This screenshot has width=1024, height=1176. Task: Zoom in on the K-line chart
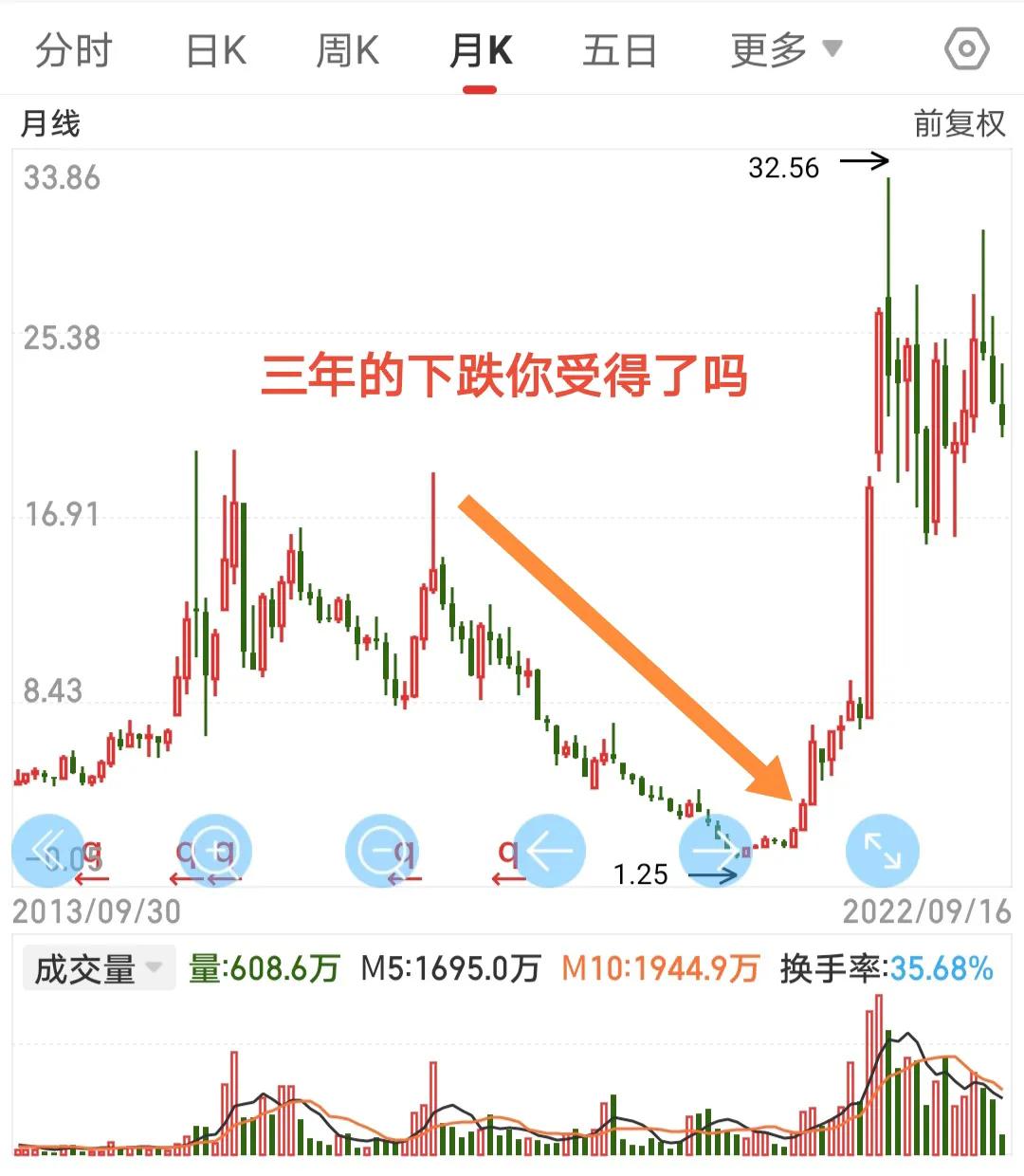[x=214, y=851]
